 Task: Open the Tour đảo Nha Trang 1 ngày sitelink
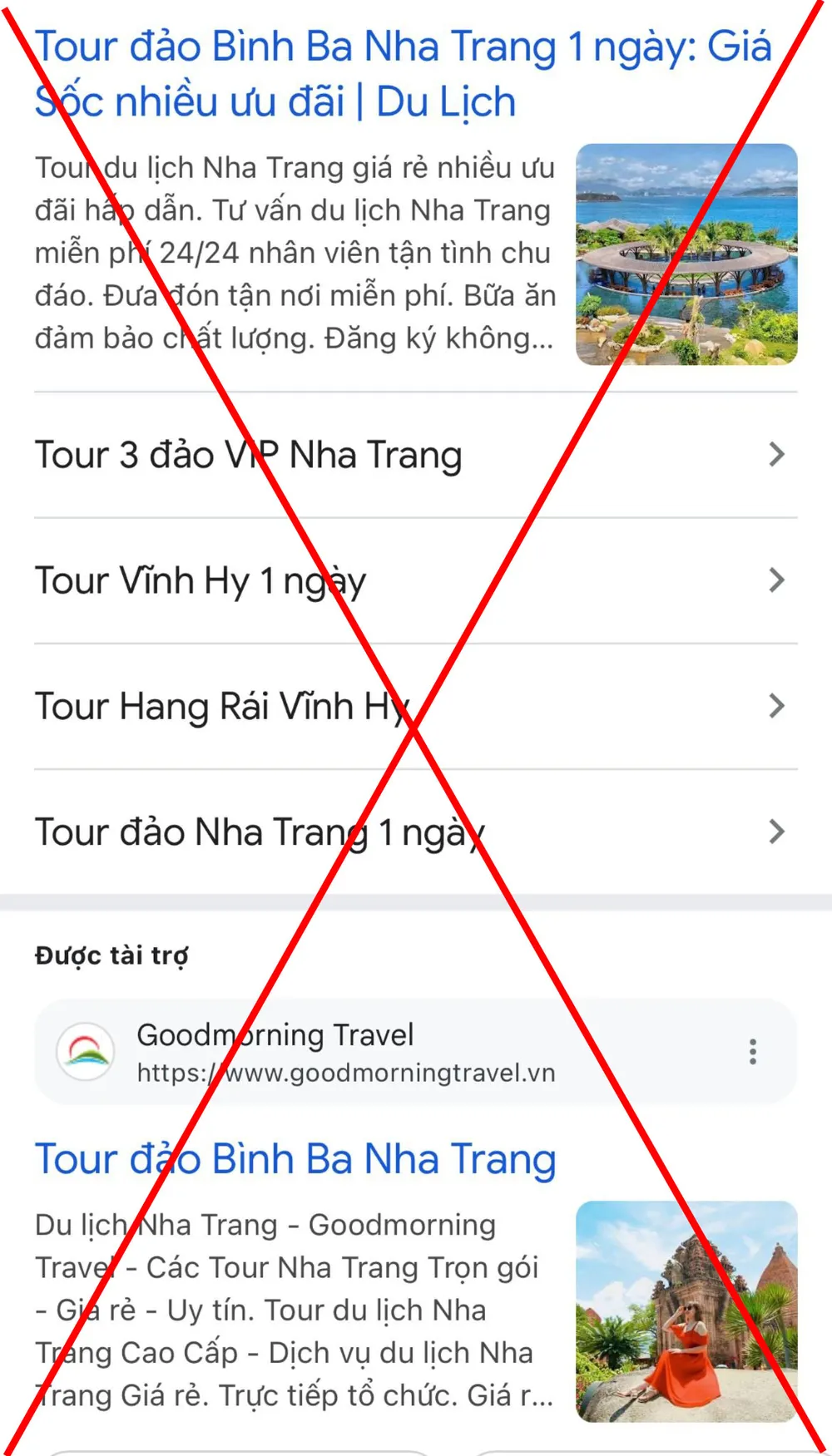click(x=258, y=832)
